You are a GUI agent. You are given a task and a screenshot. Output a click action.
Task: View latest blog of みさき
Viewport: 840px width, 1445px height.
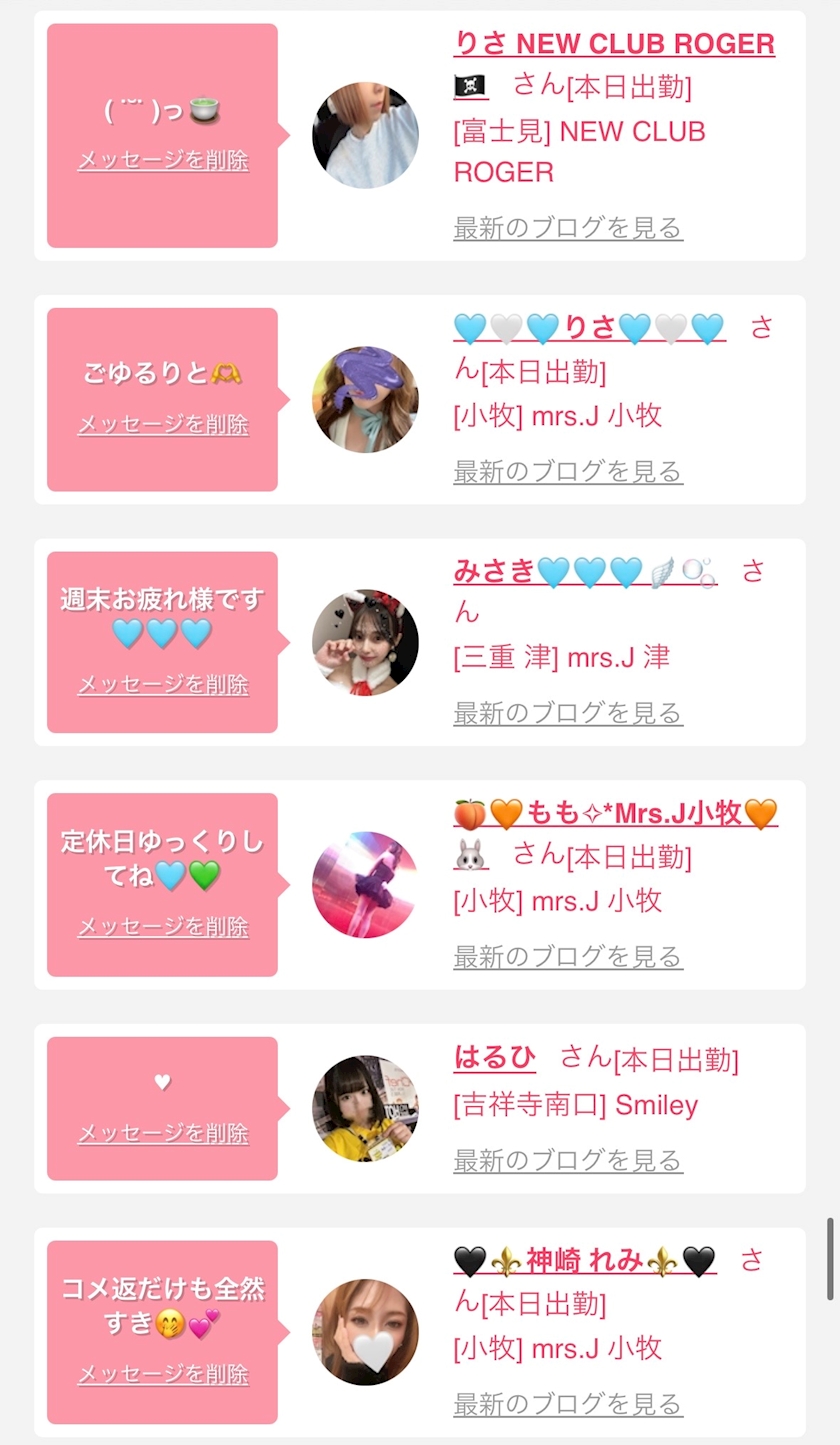(568, 713)
